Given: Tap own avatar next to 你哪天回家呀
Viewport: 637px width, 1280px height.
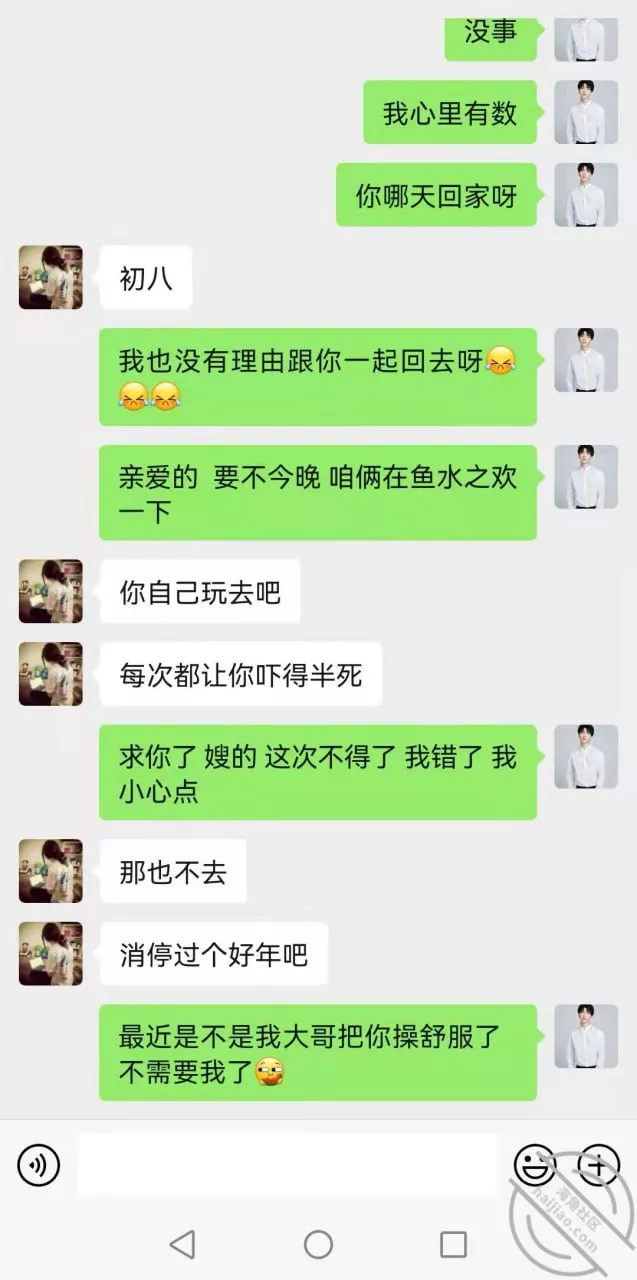Looking at the screenshot, I should (x=586, y=194).
